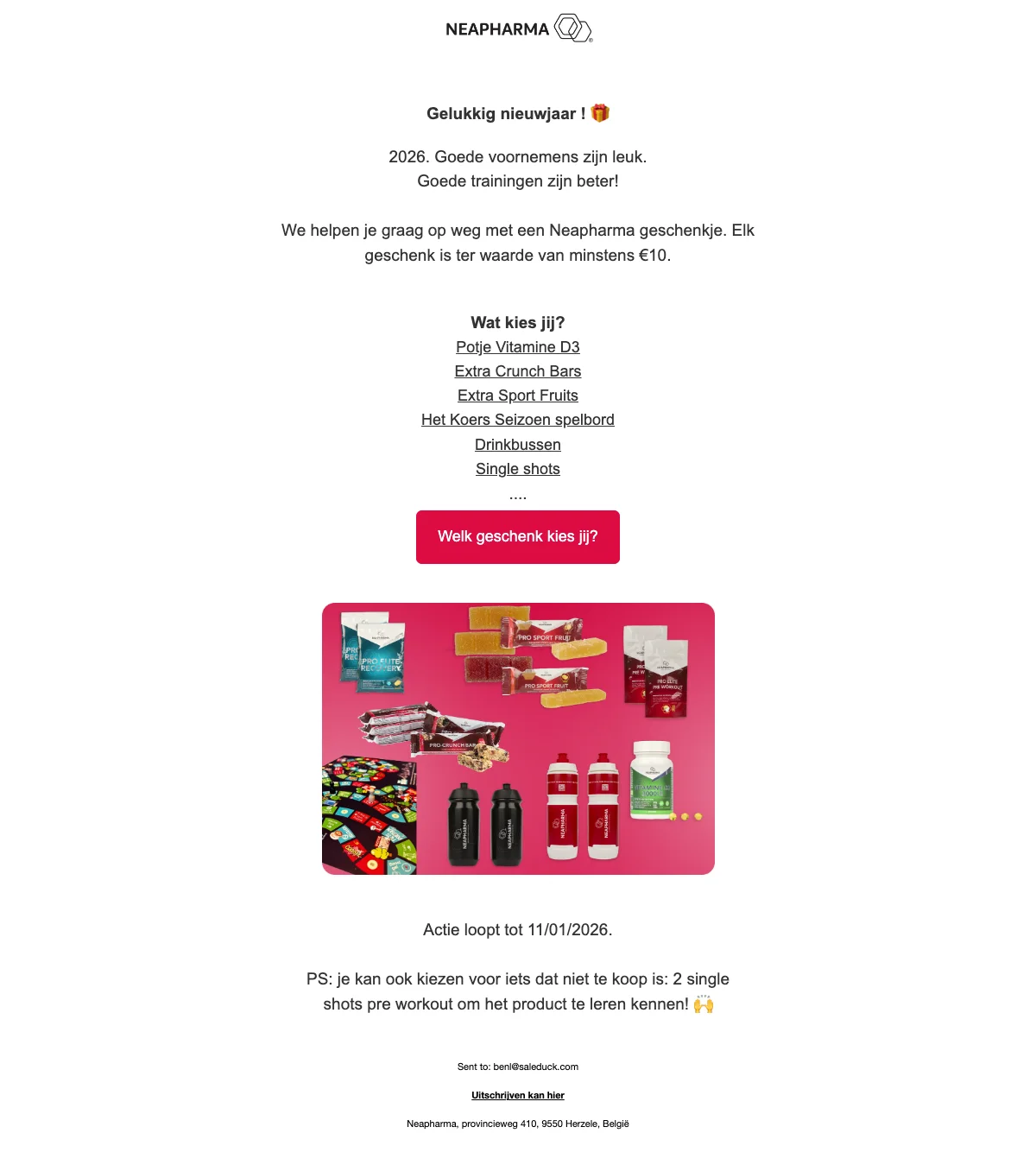Follow the Extra Sport Fruits link
Screen dimensions: 1036x1165
coord(517,396)
